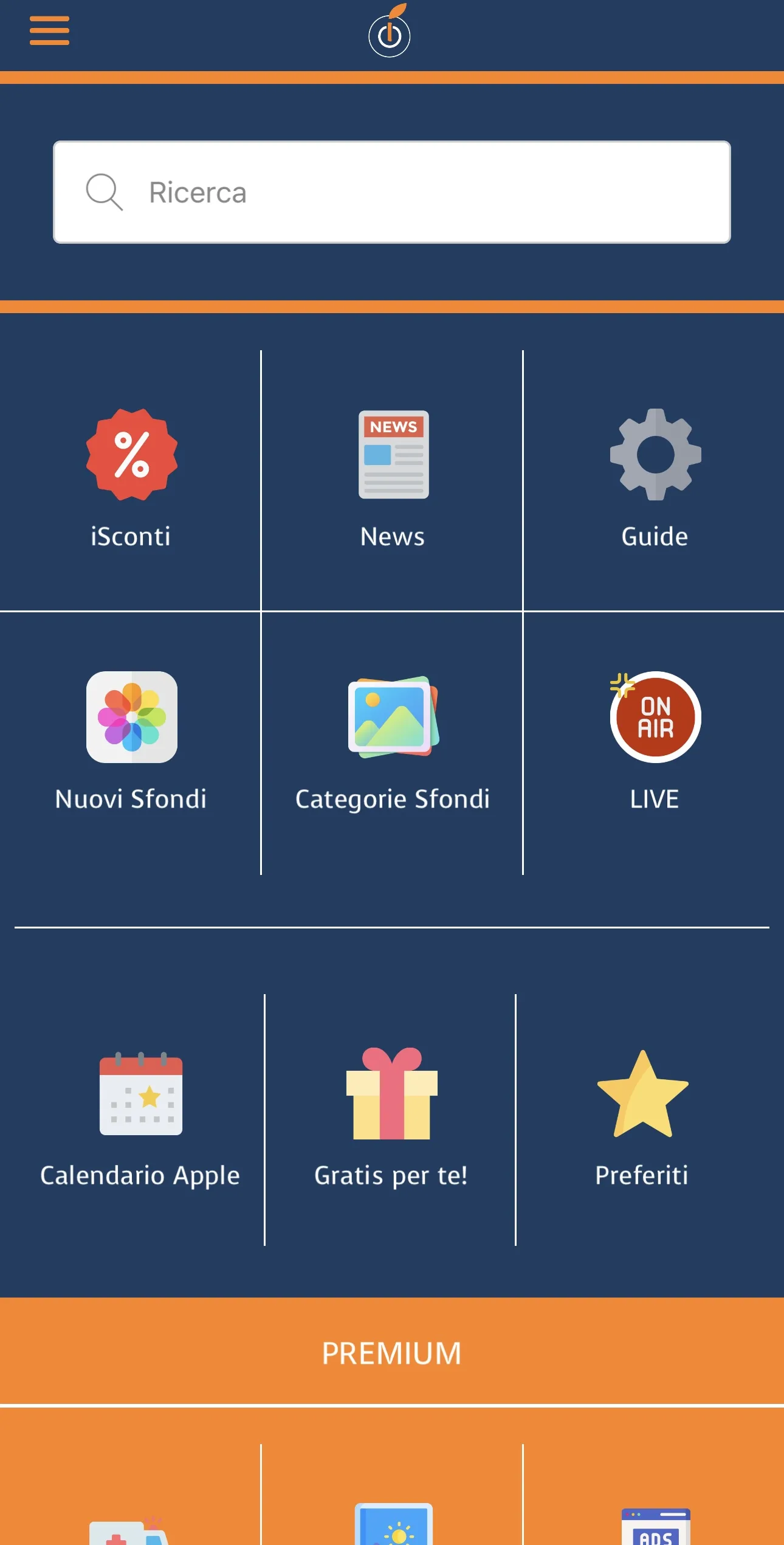This screenshot has height=1545, width=784.
Task: Open the LIVE on air section
Action: click(x=655, y=743)
